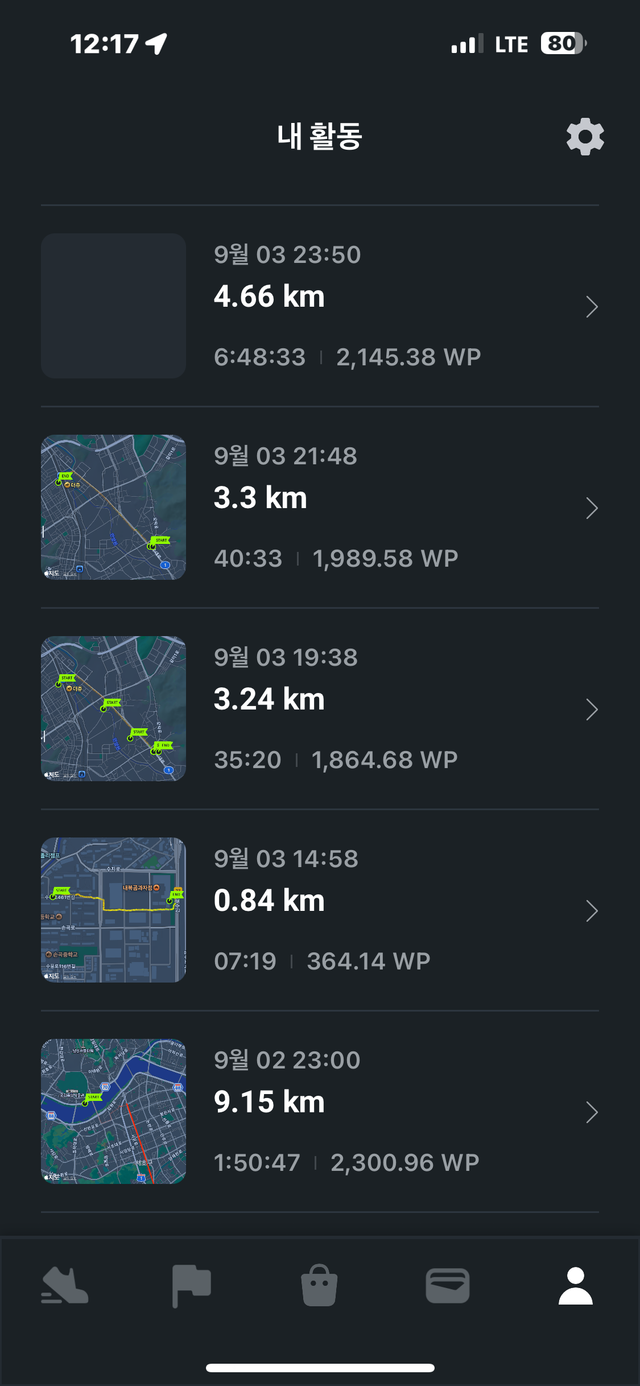Open the settings gear icon

585,137
